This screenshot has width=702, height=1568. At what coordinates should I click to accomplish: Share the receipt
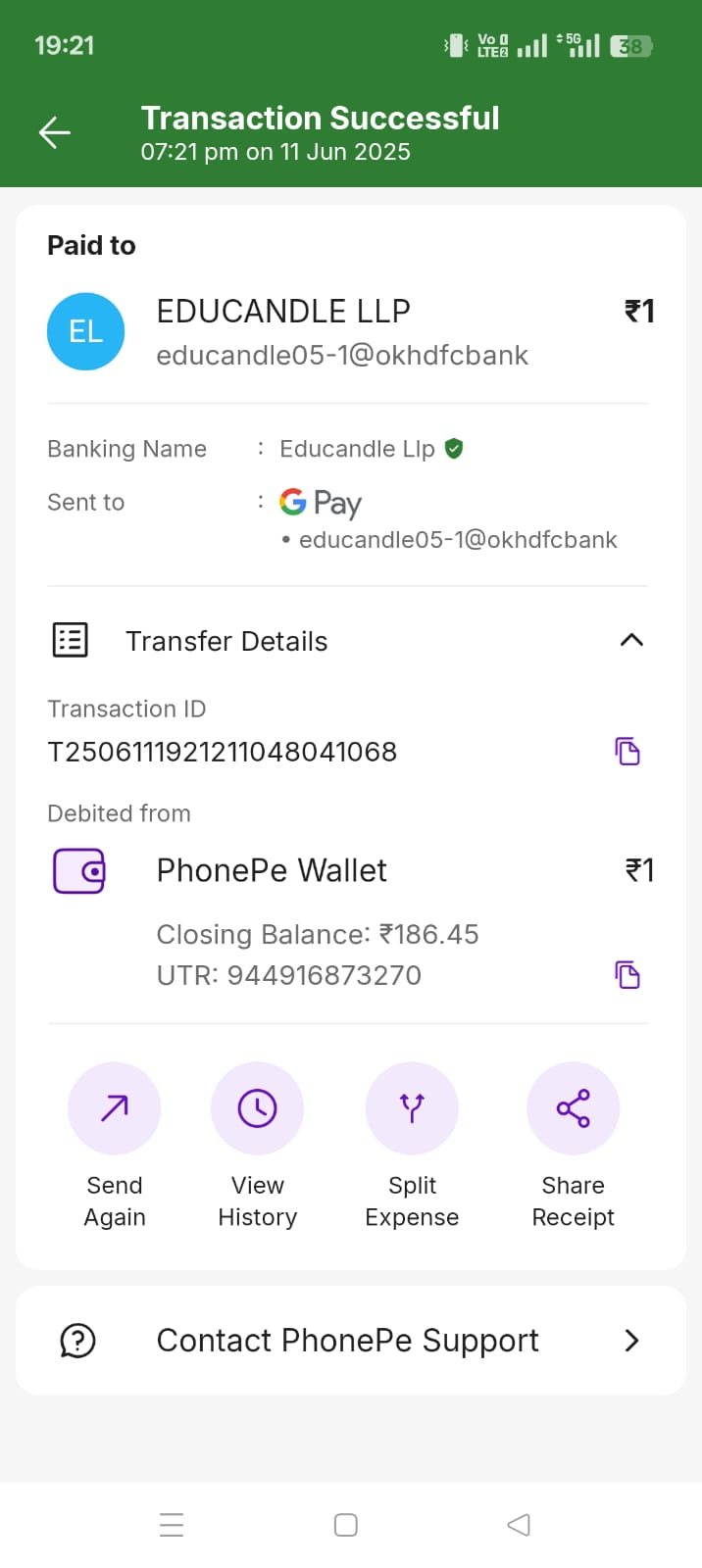click(573, 1108)
